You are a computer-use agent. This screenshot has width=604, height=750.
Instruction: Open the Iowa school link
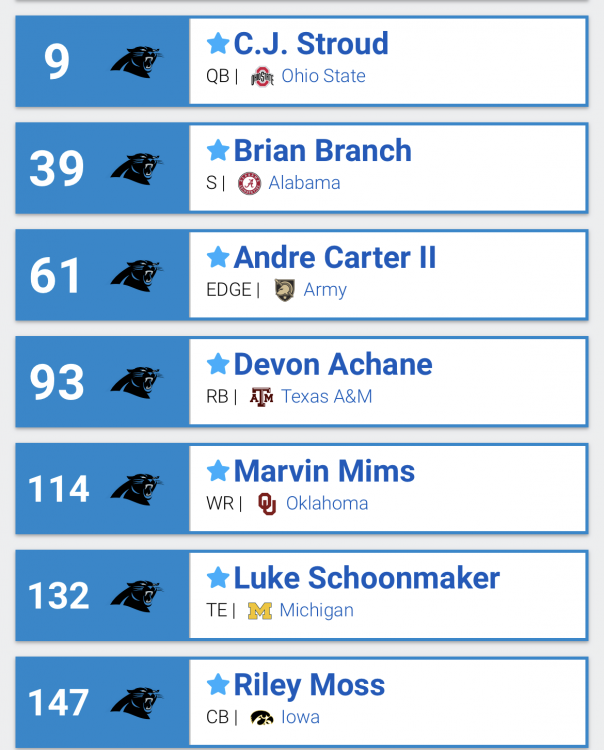[300, 718]
